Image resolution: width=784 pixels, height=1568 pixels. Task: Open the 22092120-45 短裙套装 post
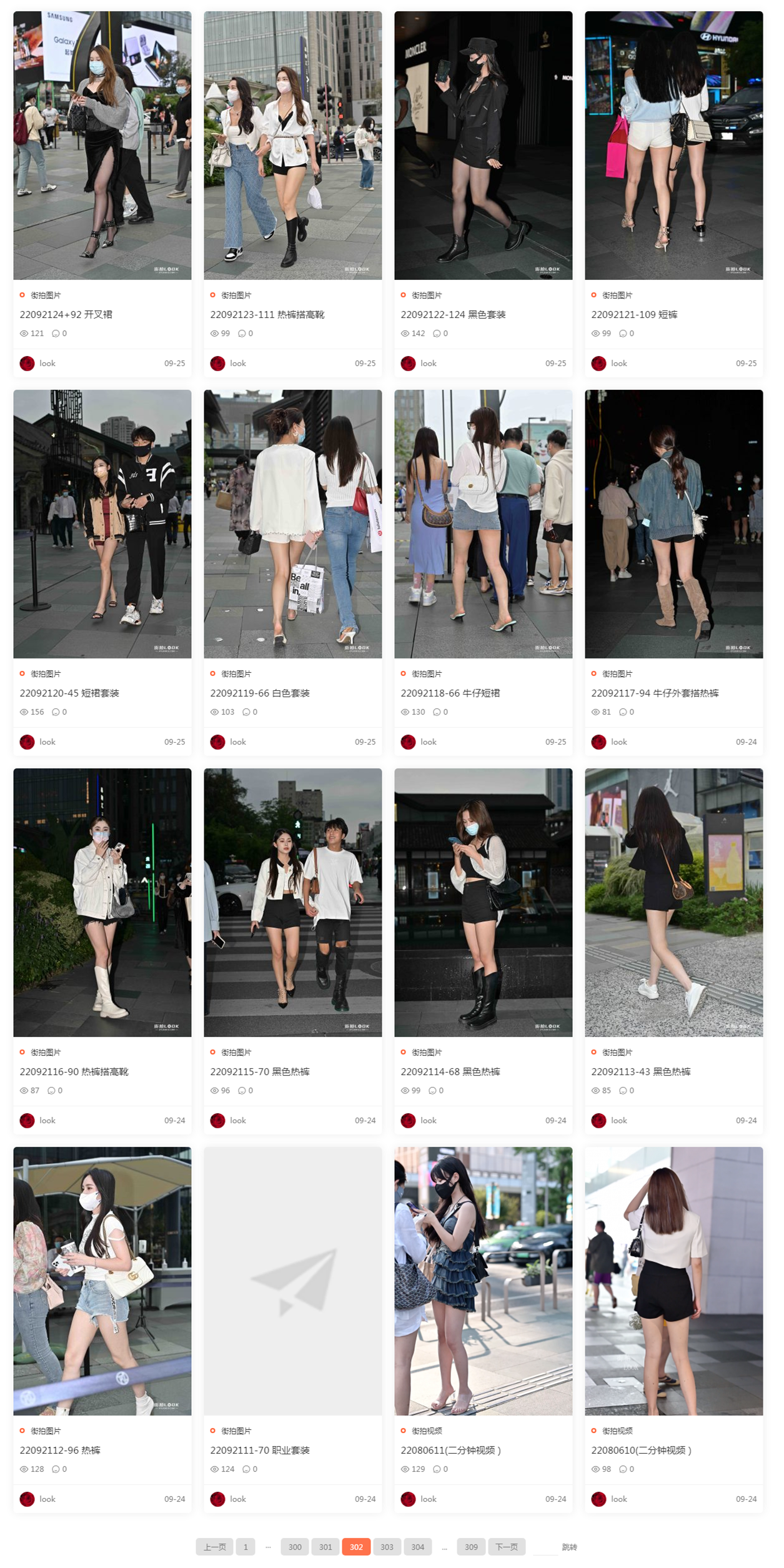tap(69, 693)
